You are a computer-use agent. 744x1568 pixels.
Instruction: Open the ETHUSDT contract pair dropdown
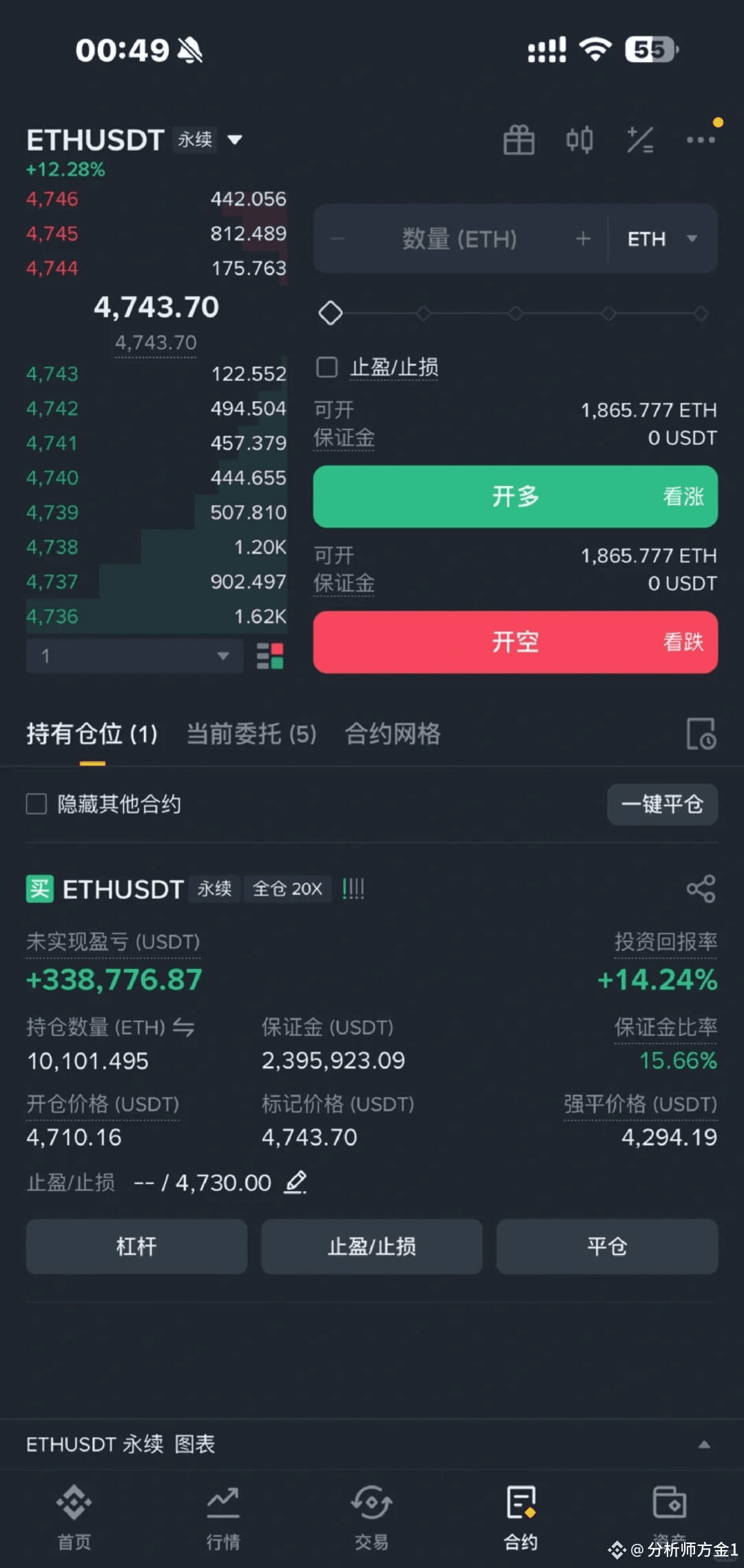(x=234, y=140)
